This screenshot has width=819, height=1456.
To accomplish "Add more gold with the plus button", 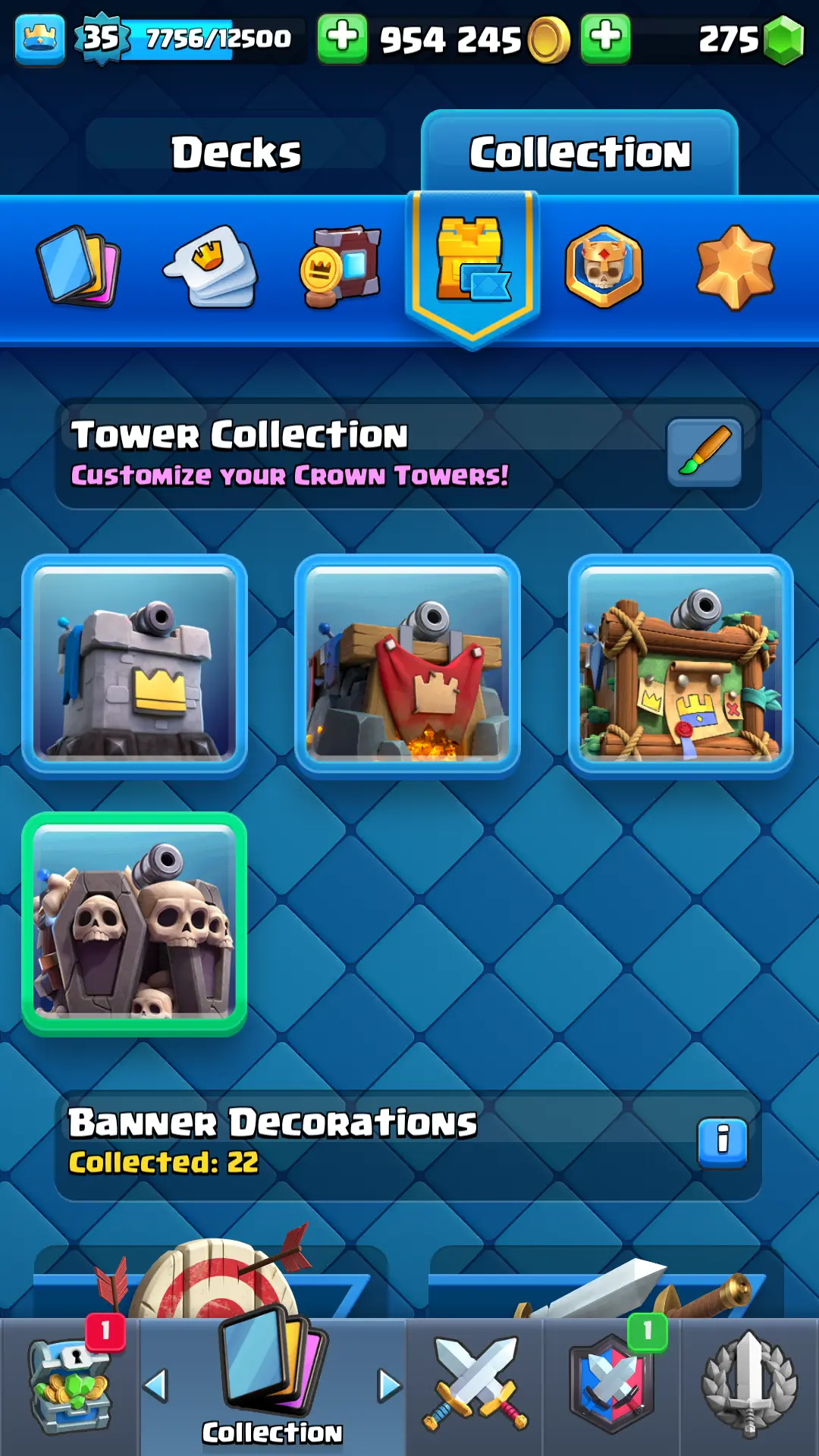I will tap(342, 38).
